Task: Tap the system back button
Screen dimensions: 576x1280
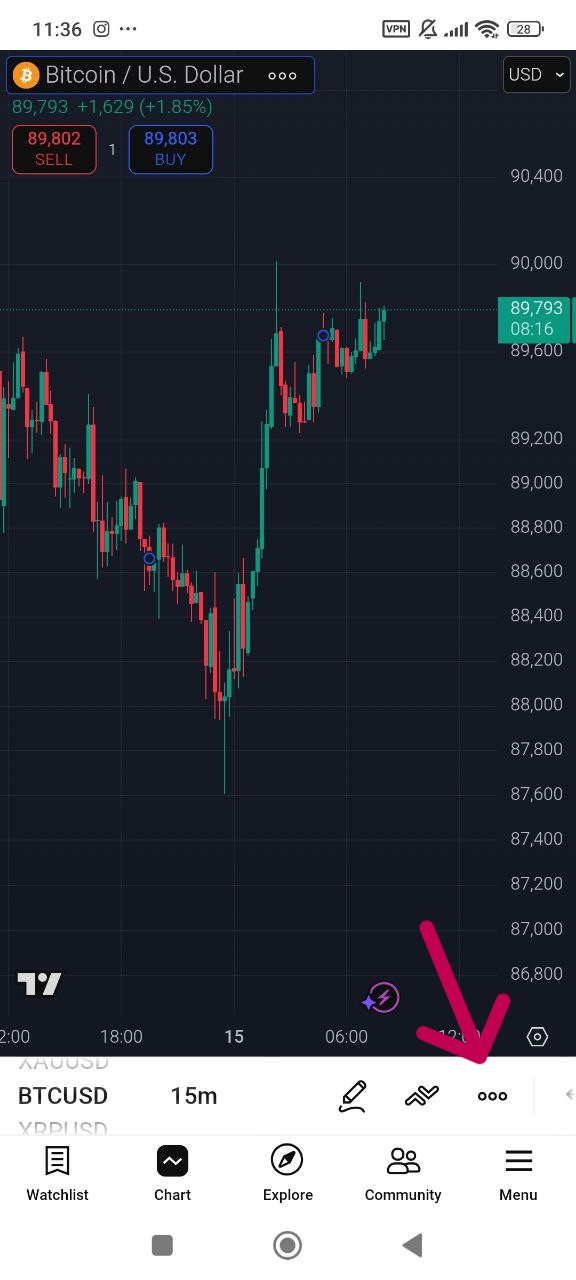Action: [x=412, y=1245]
